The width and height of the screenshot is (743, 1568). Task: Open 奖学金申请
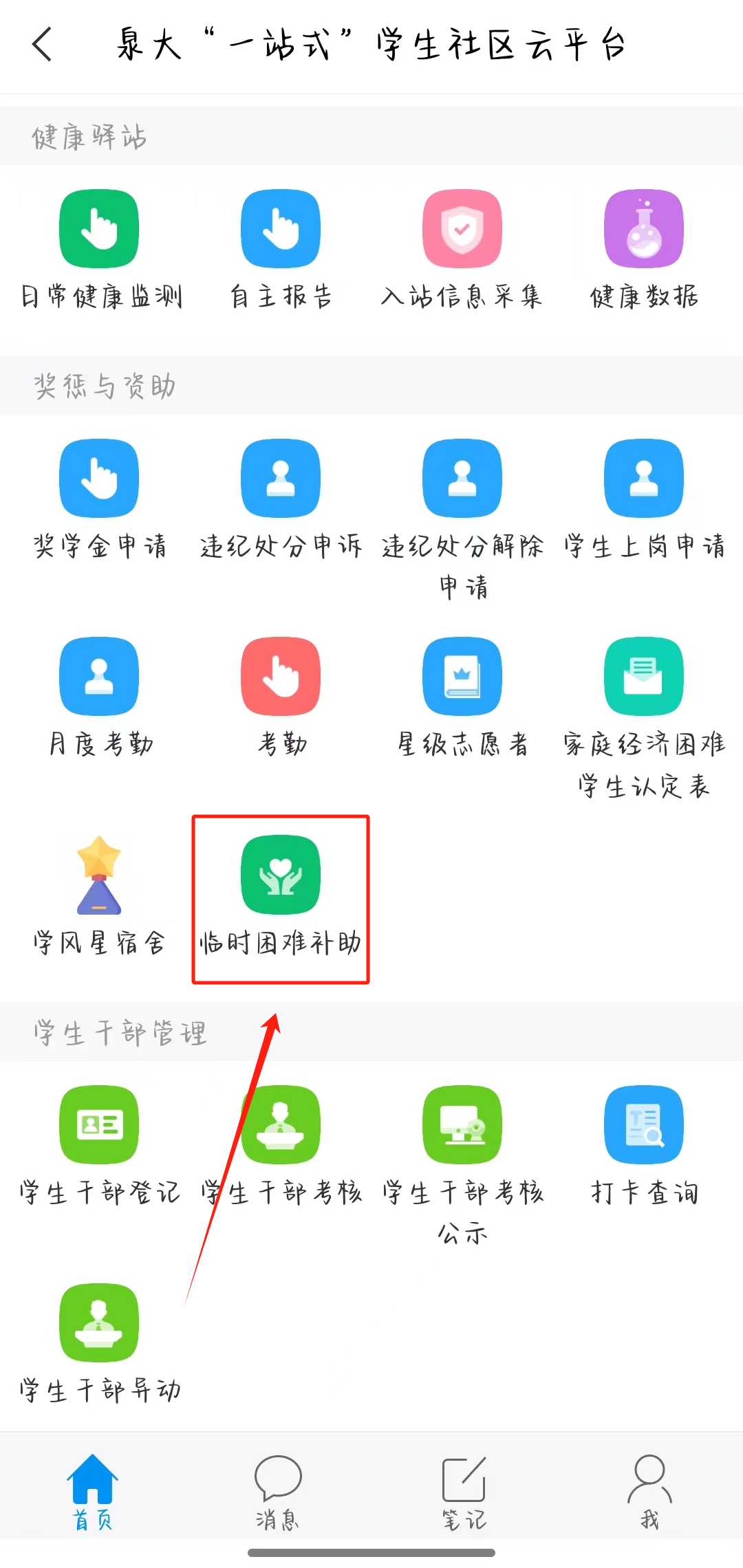point(99,479)
